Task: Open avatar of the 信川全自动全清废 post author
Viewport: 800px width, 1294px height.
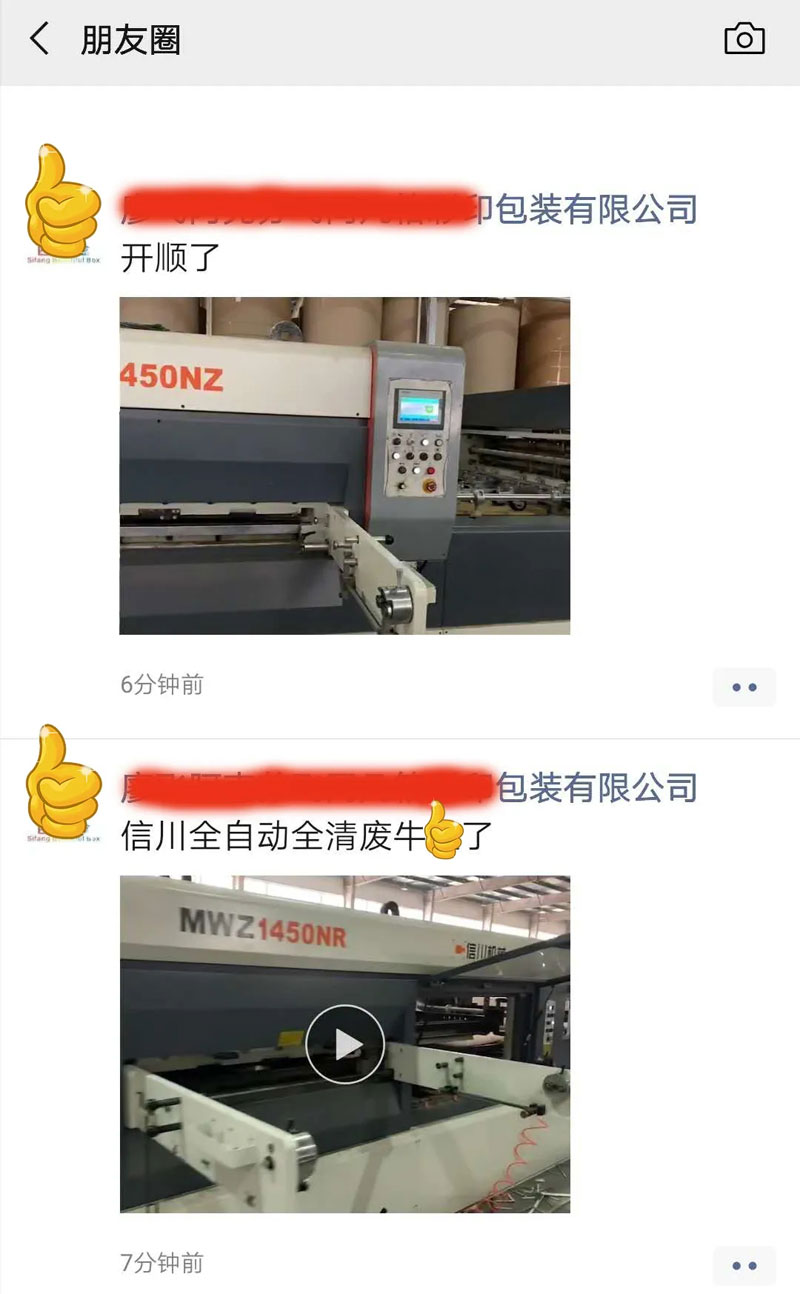Action: 62,783
